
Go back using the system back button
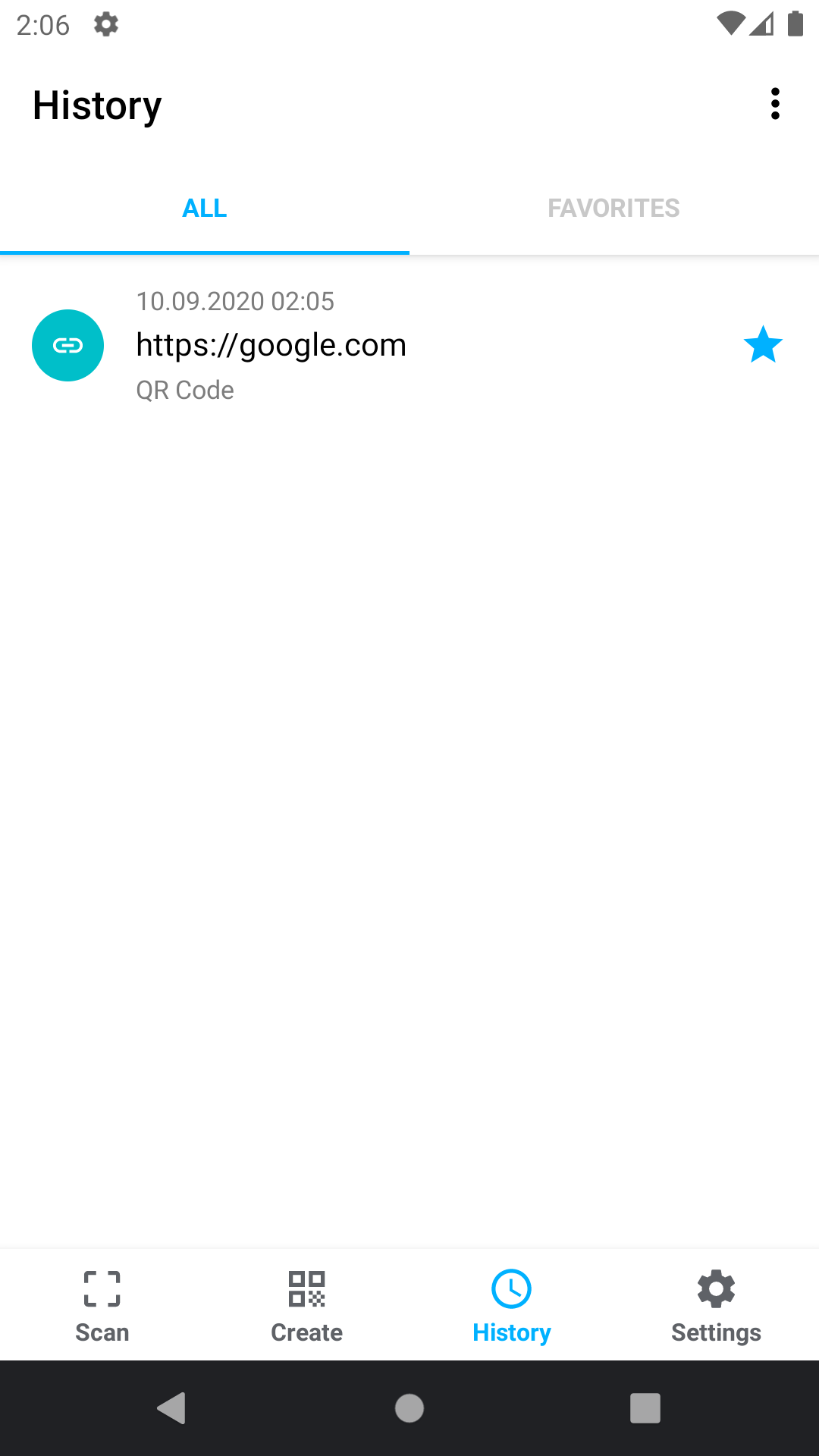172,1408
